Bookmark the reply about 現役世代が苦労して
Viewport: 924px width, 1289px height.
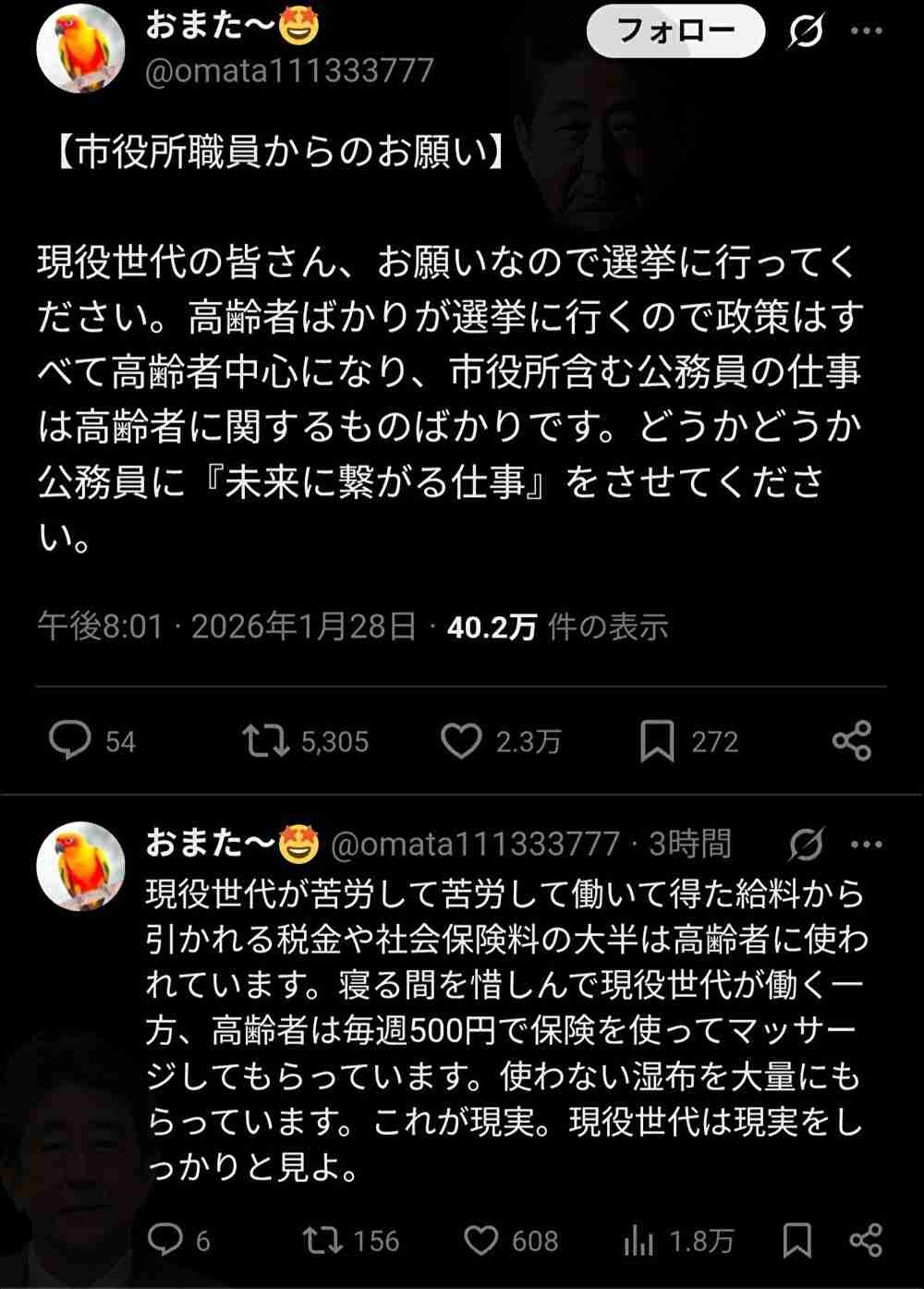[x=797, y=1240]
